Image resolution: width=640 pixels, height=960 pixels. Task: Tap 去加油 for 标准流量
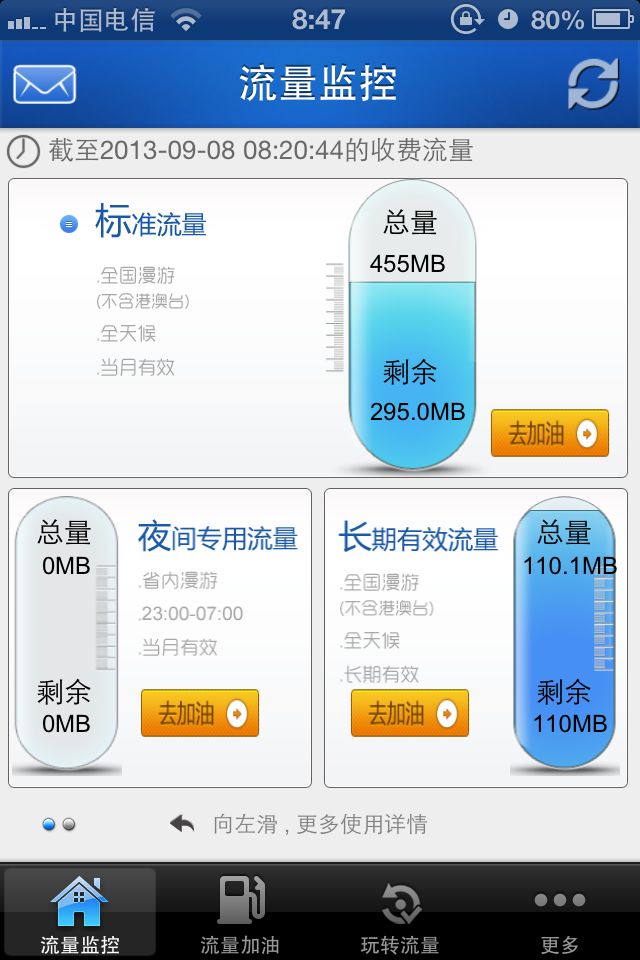pyautogui.click(x=550, y=433)
